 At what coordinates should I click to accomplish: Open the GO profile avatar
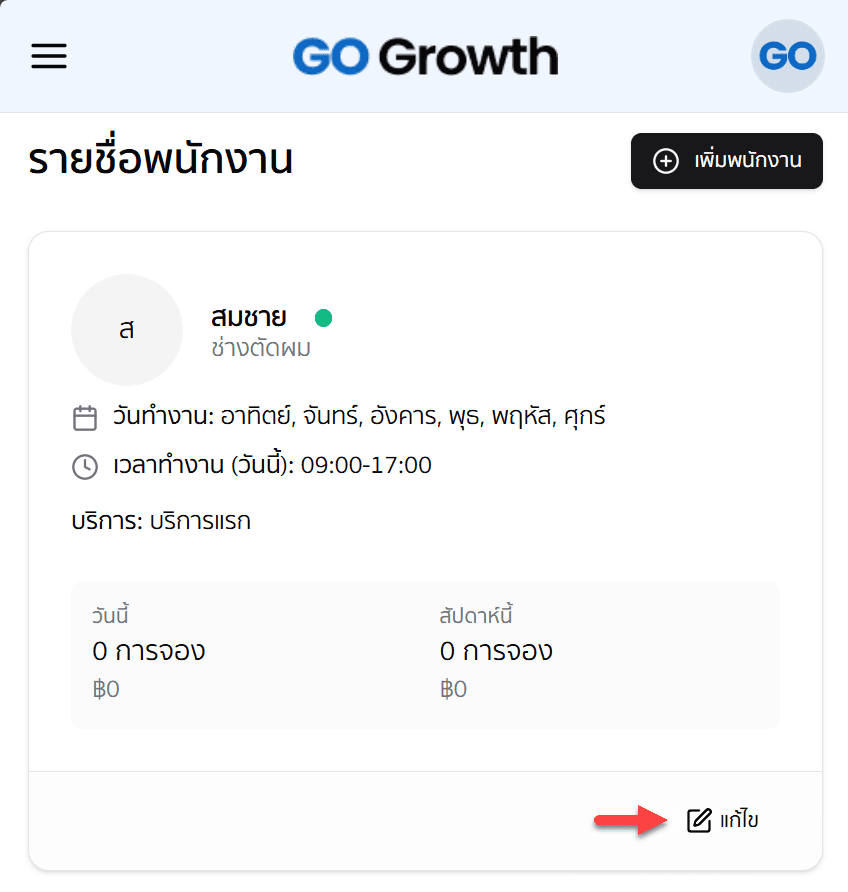pos(787,56)
